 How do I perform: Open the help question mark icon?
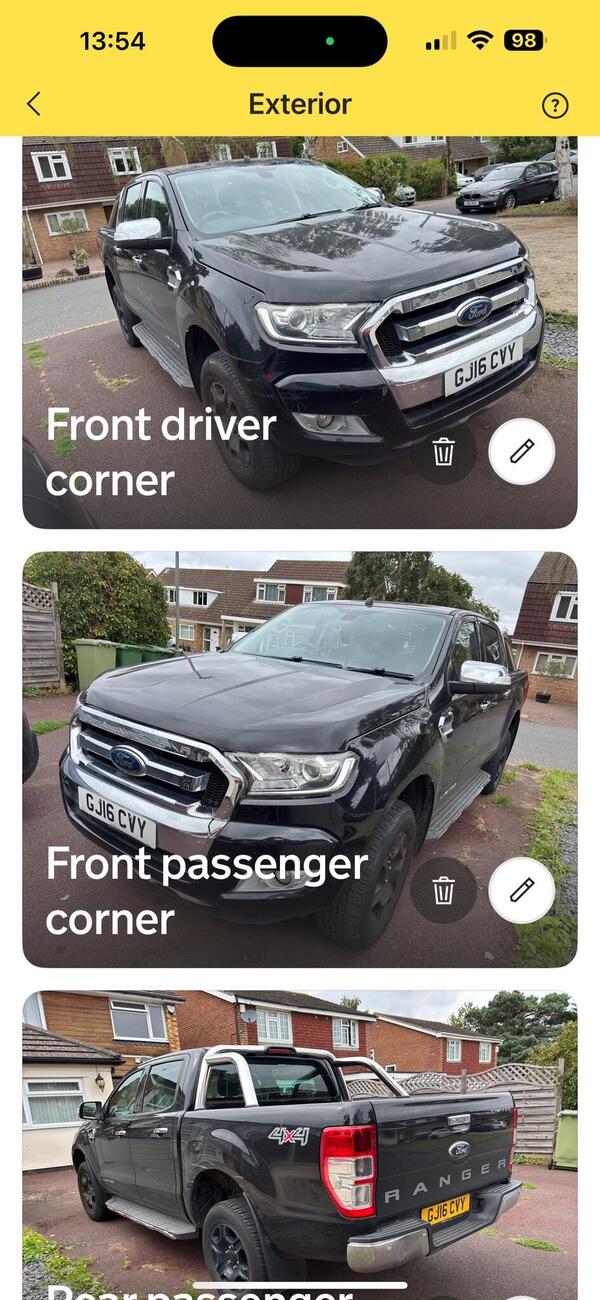pyautogui.click(x=554, y=105)
